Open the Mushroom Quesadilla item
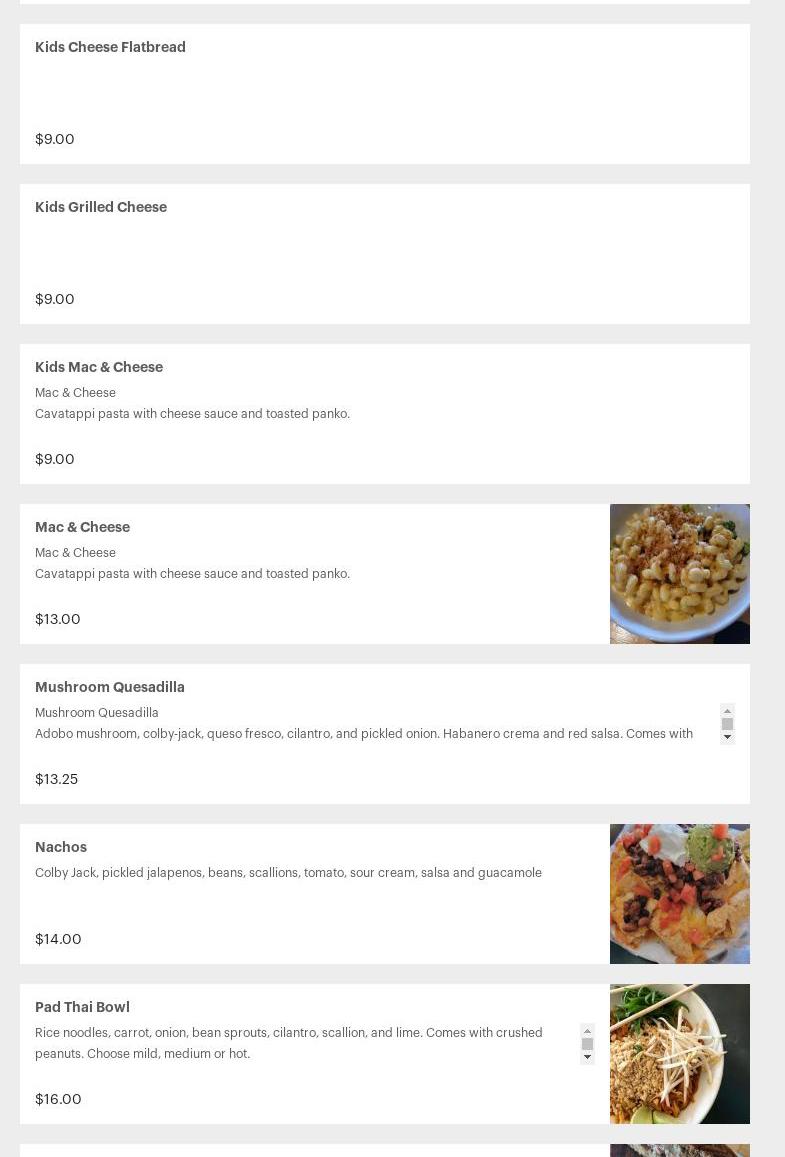Screen dimensions: 785x1157 pyautogui.click(x=110, y=687)
